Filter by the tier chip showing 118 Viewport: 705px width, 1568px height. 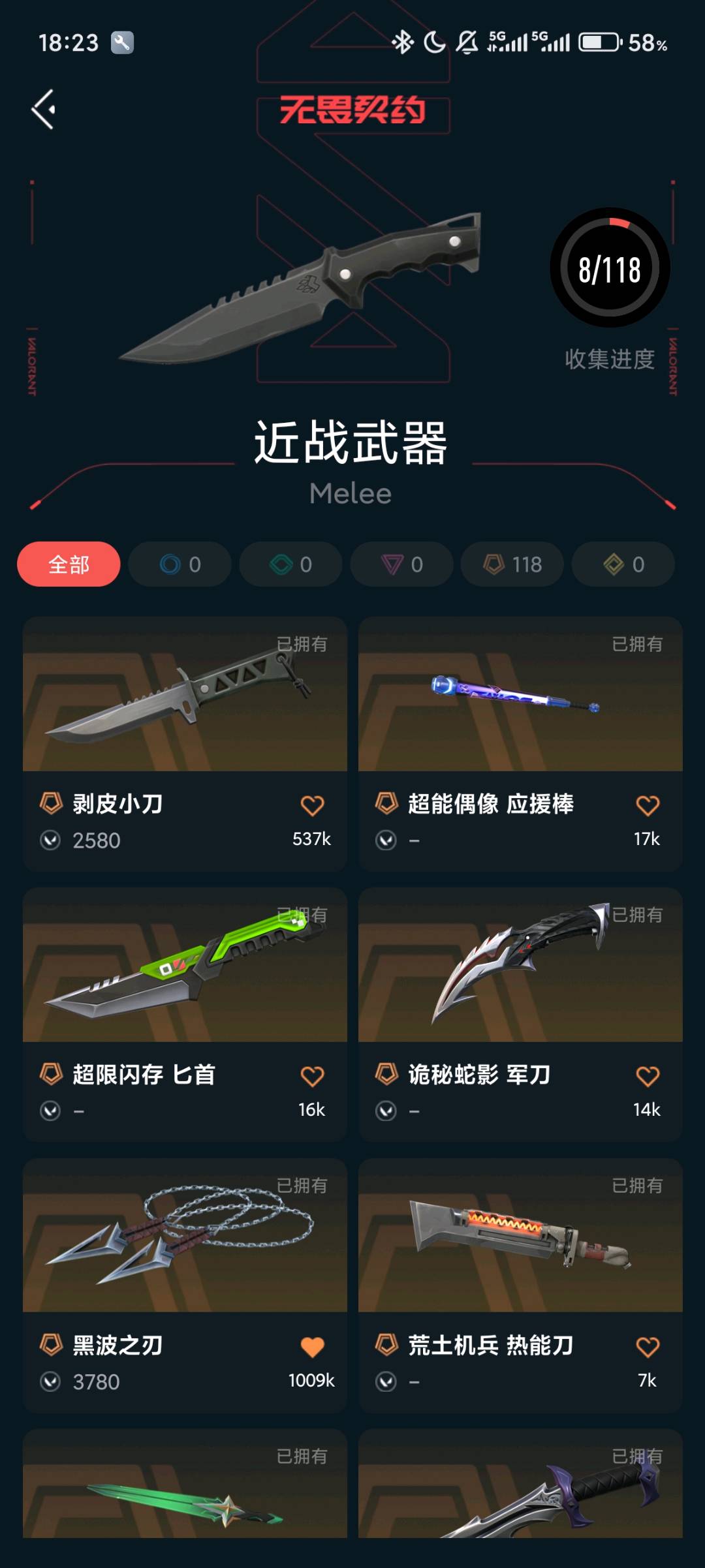pos(512,564)
